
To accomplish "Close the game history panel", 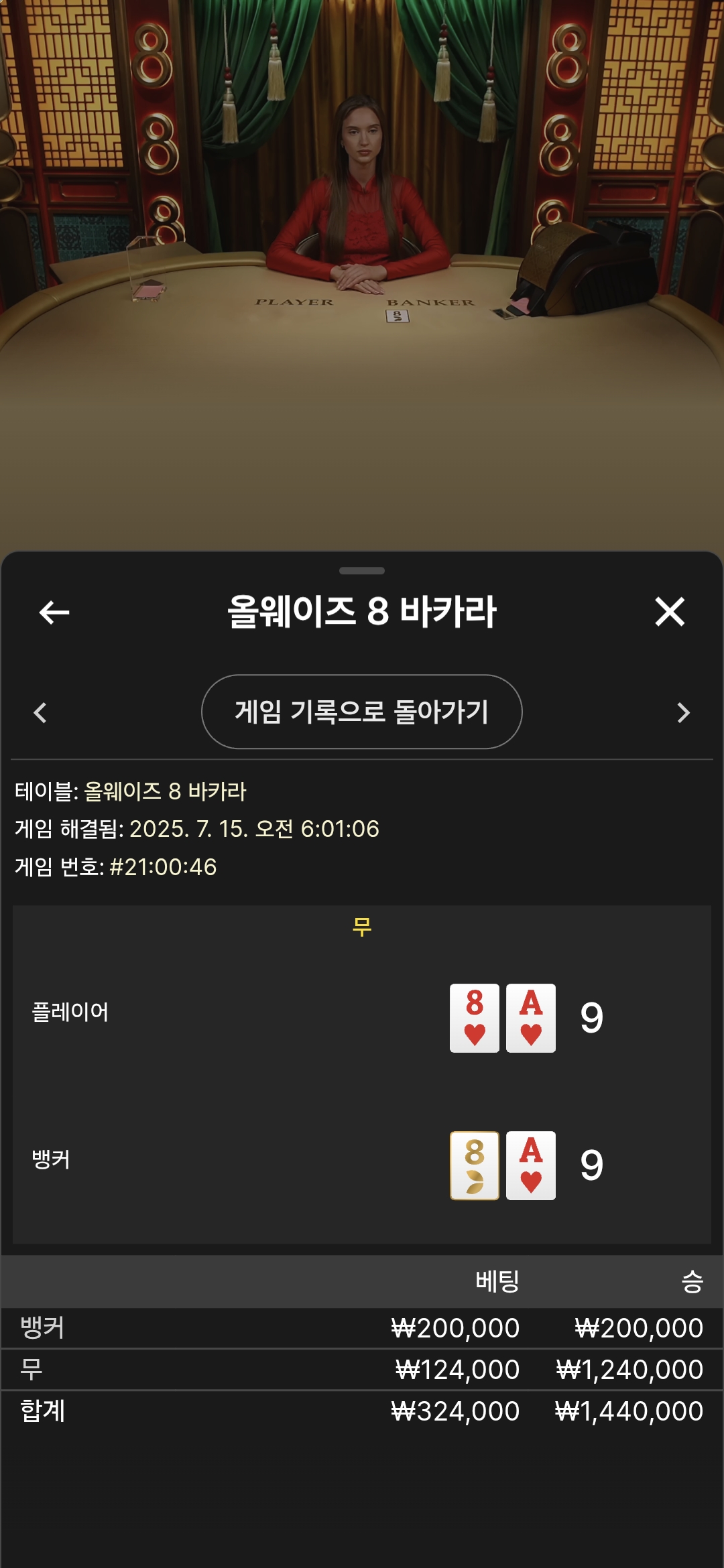I will [x=670, y=612].
